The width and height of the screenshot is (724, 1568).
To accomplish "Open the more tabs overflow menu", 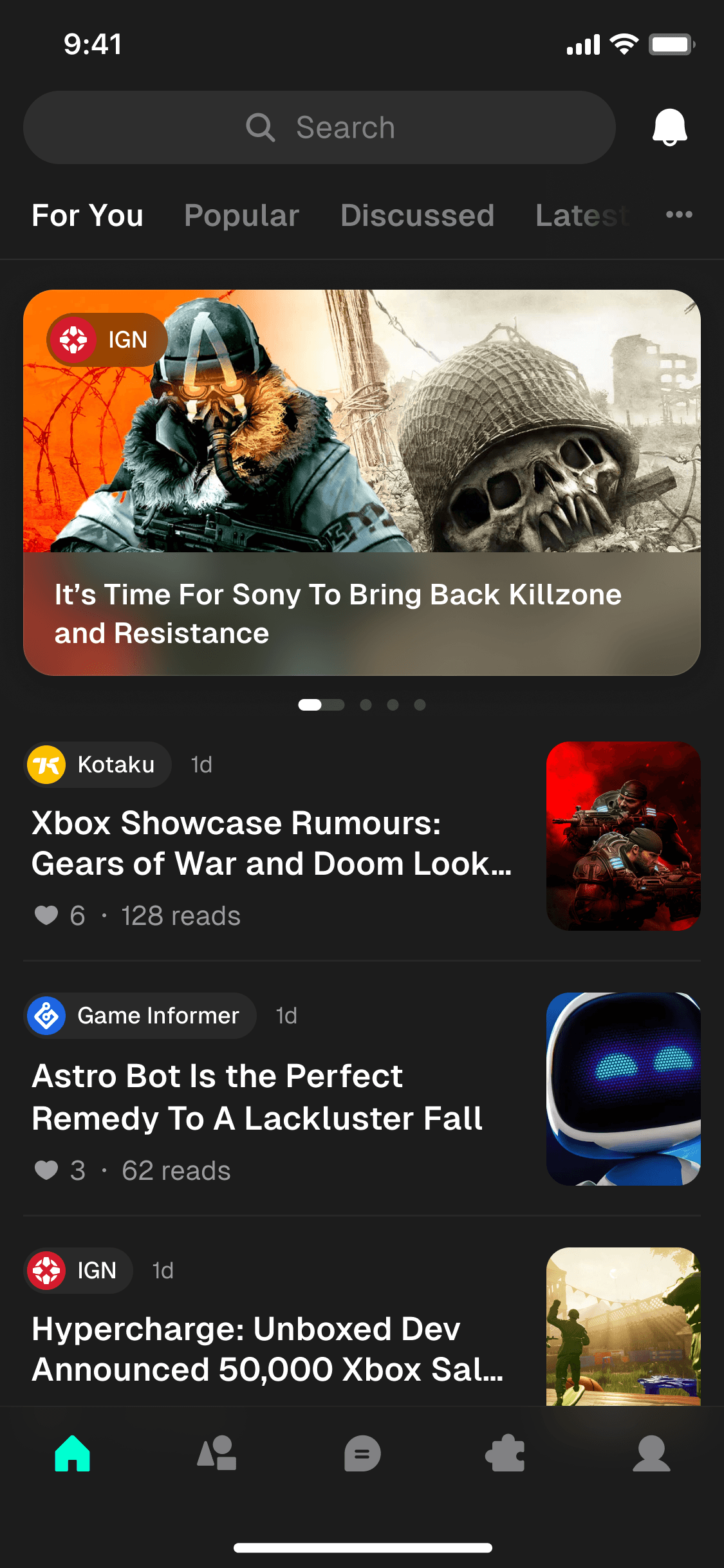I will point(679,214).
